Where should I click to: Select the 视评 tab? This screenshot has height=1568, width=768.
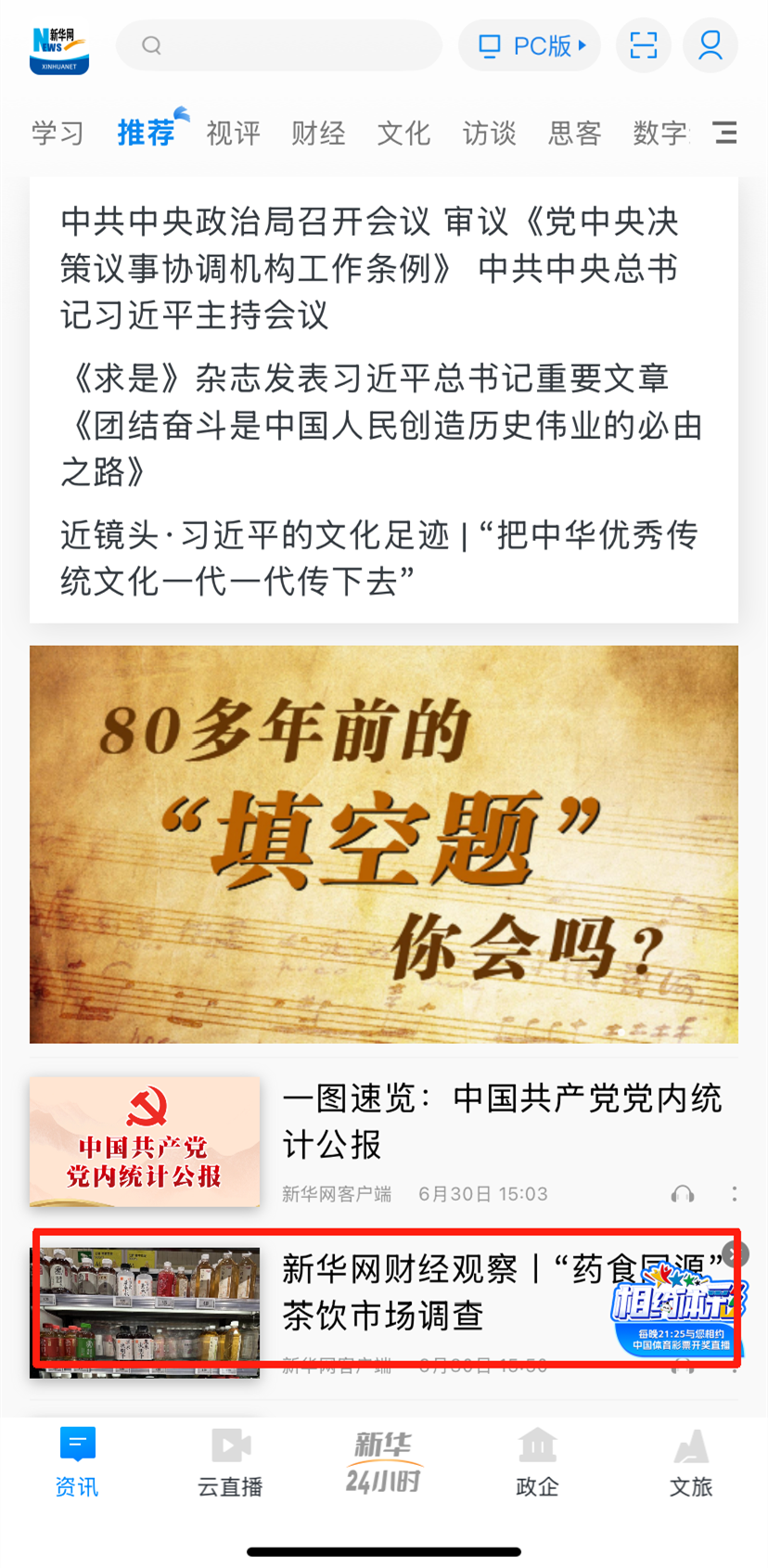pyautogui.click(x=233, y=134)
